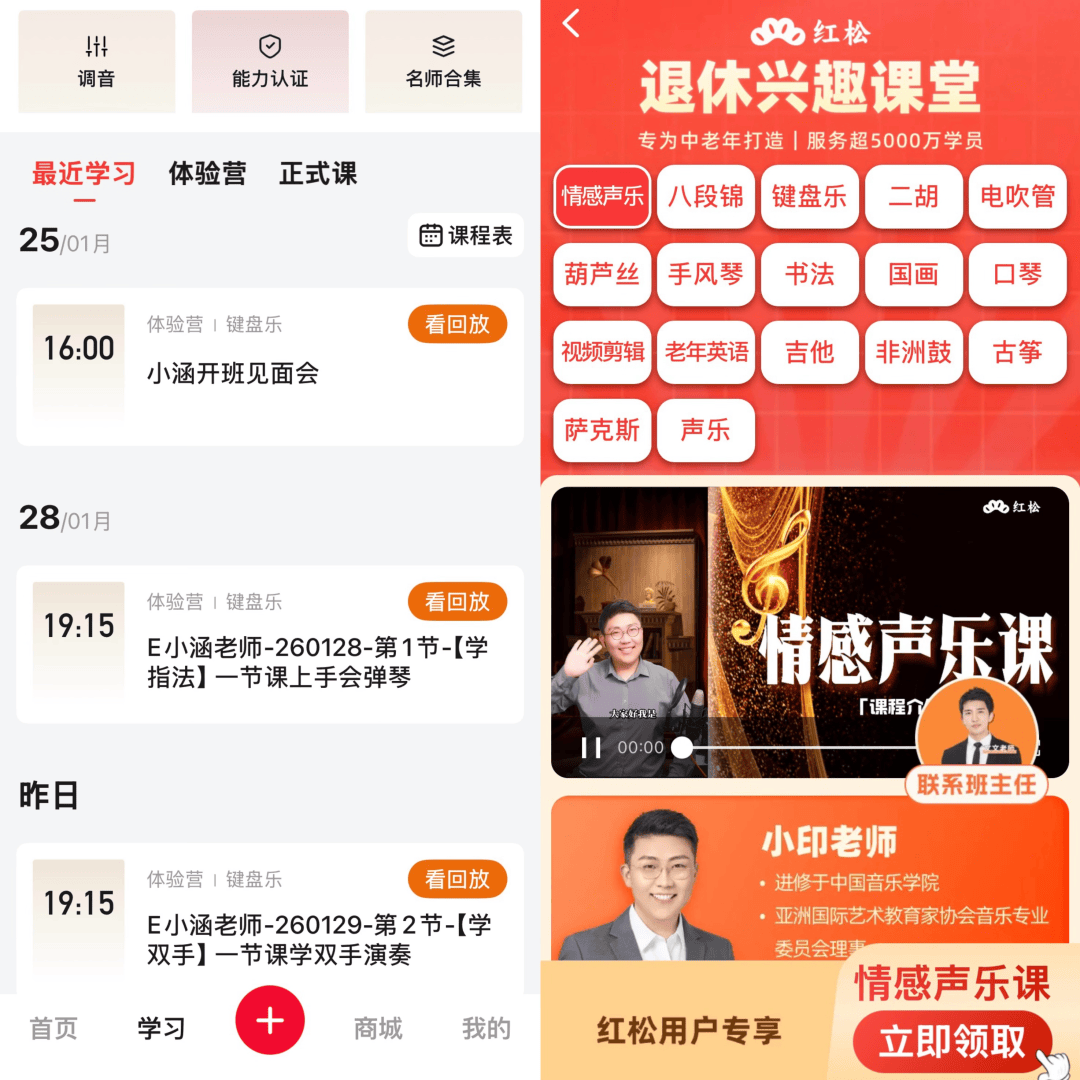The width and height of the screenshot is (1080, 1080).
Task: Select the 葫芦丝 course chip
Action: 602,275
